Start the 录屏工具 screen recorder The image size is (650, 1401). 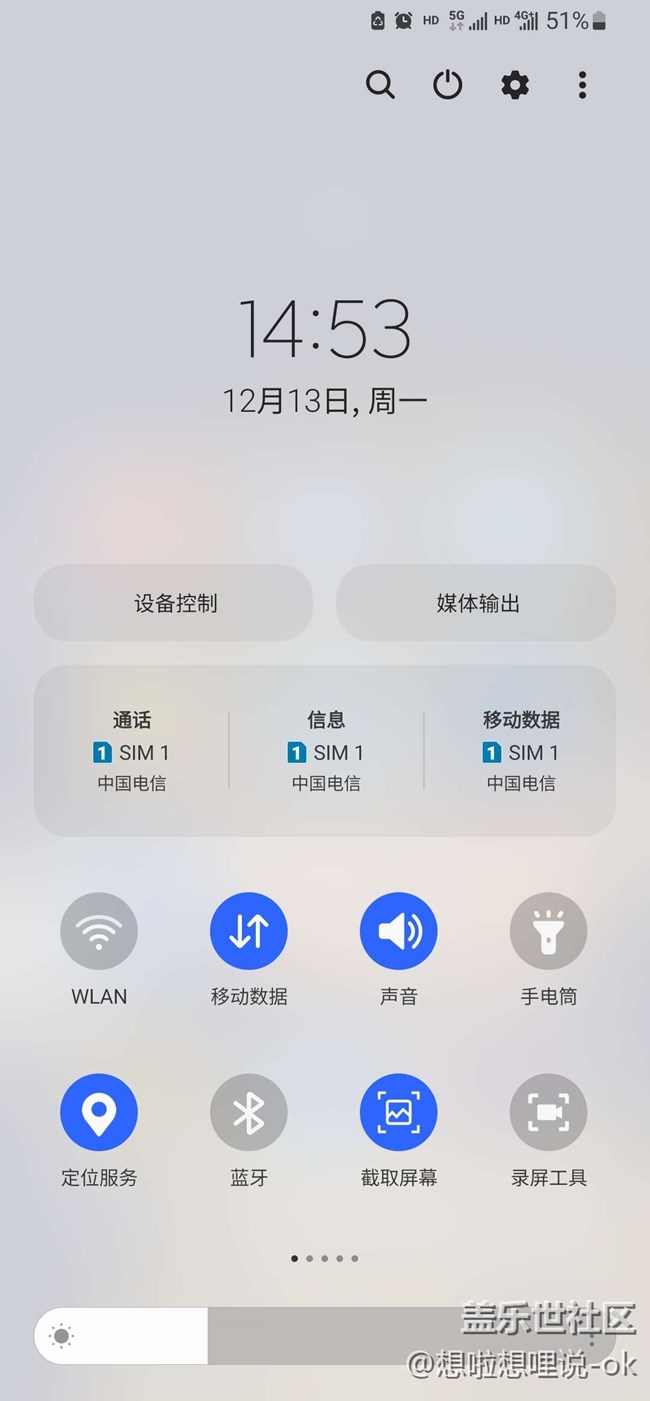pyautogui.click(x=548, y=1113)
